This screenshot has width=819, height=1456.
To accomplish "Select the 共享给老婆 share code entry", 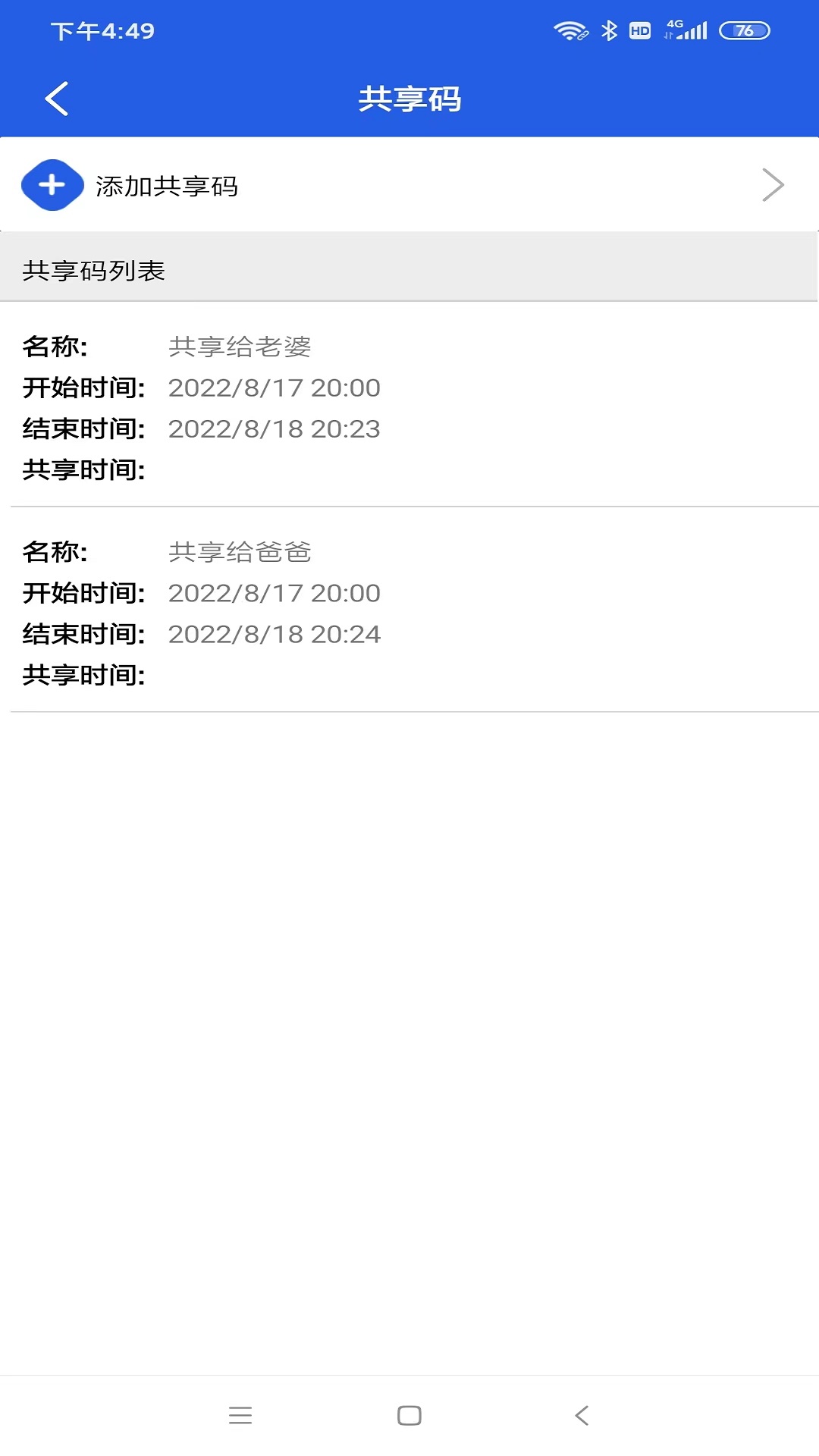I will (243, 345).
